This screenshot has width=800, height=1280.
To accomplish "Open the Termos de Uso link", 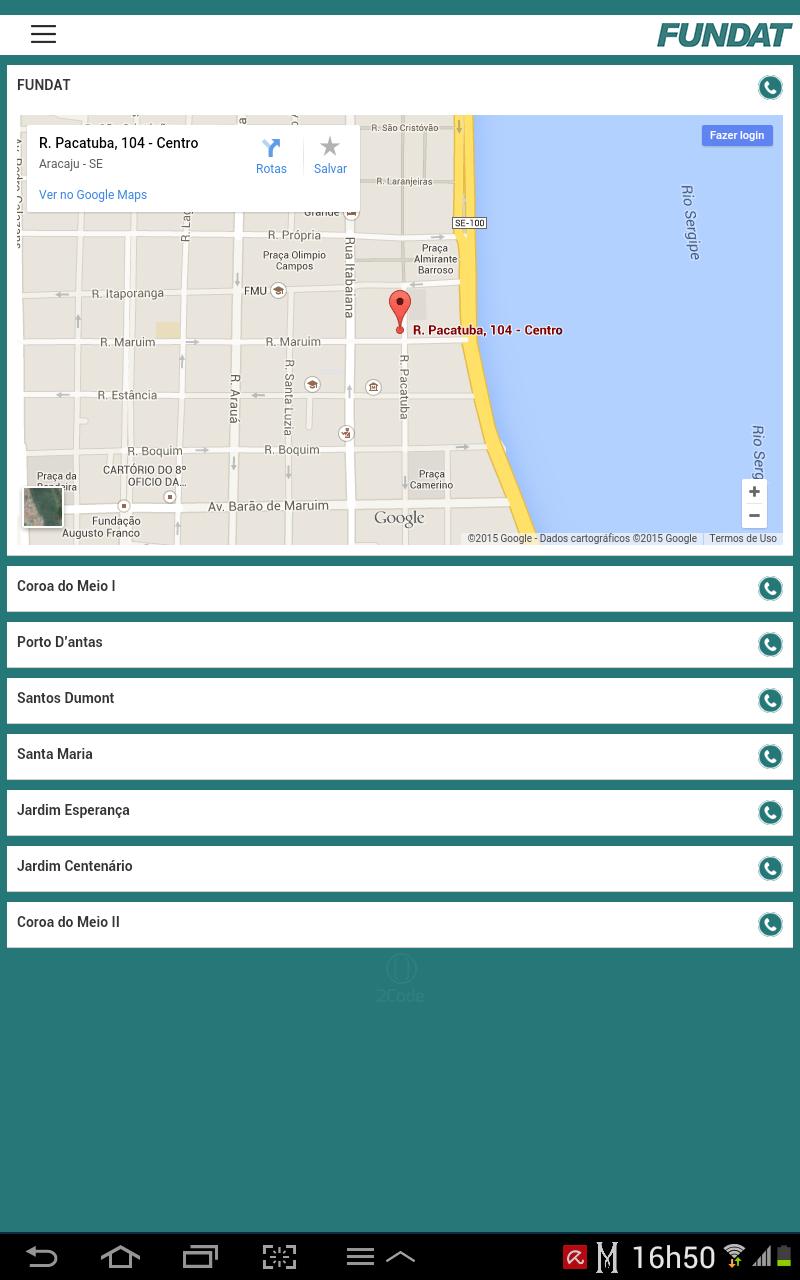I will pyautogui.click(x=742, y=538).
